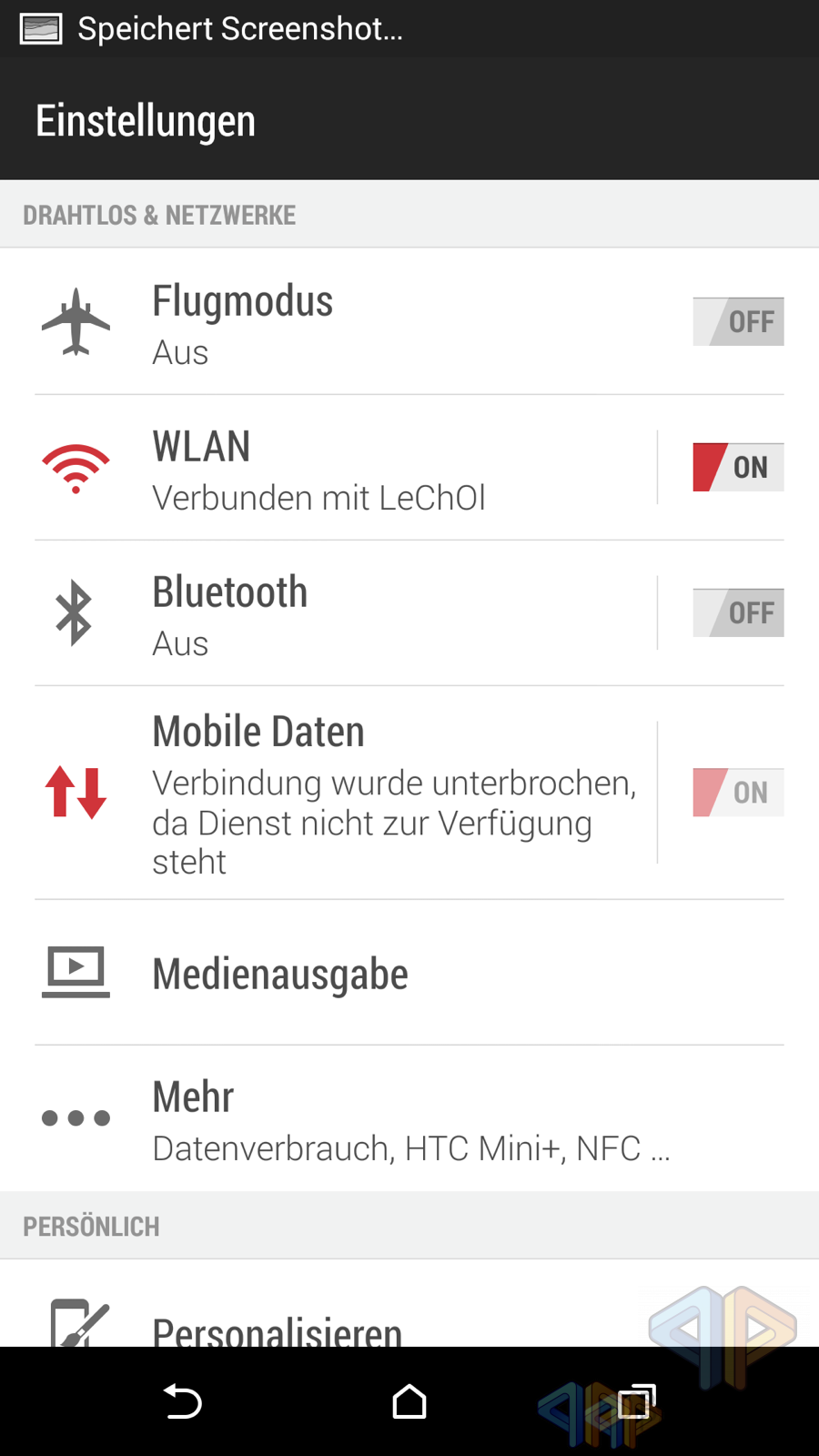Image resolution: width=819 pixels, height=1456 pixels.
Task: Turn off the WLAN switch
Action: (738, 467)
